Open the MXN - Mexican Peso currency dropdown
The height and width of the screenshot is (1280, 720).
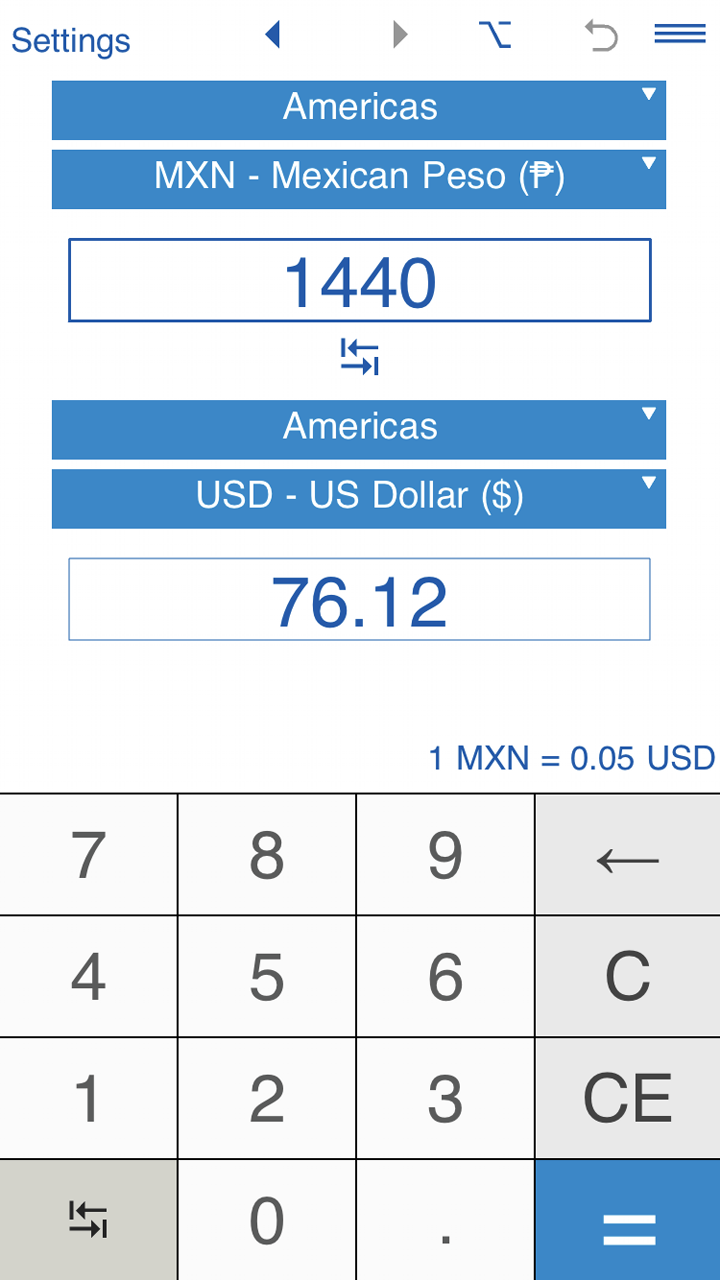tap(358, 178)
